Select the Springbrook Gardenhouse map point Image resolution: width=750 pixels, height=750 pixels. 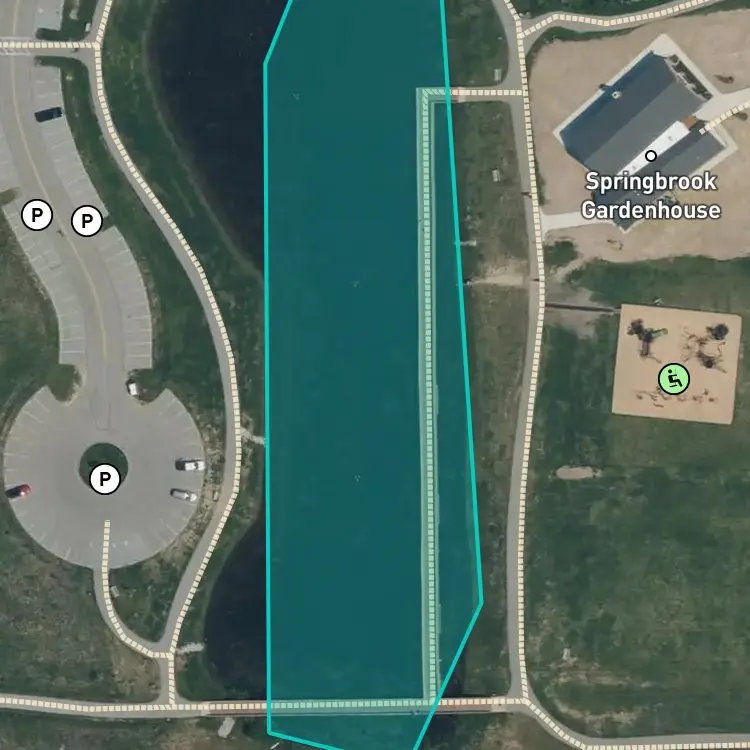click(x=651, y=155)
